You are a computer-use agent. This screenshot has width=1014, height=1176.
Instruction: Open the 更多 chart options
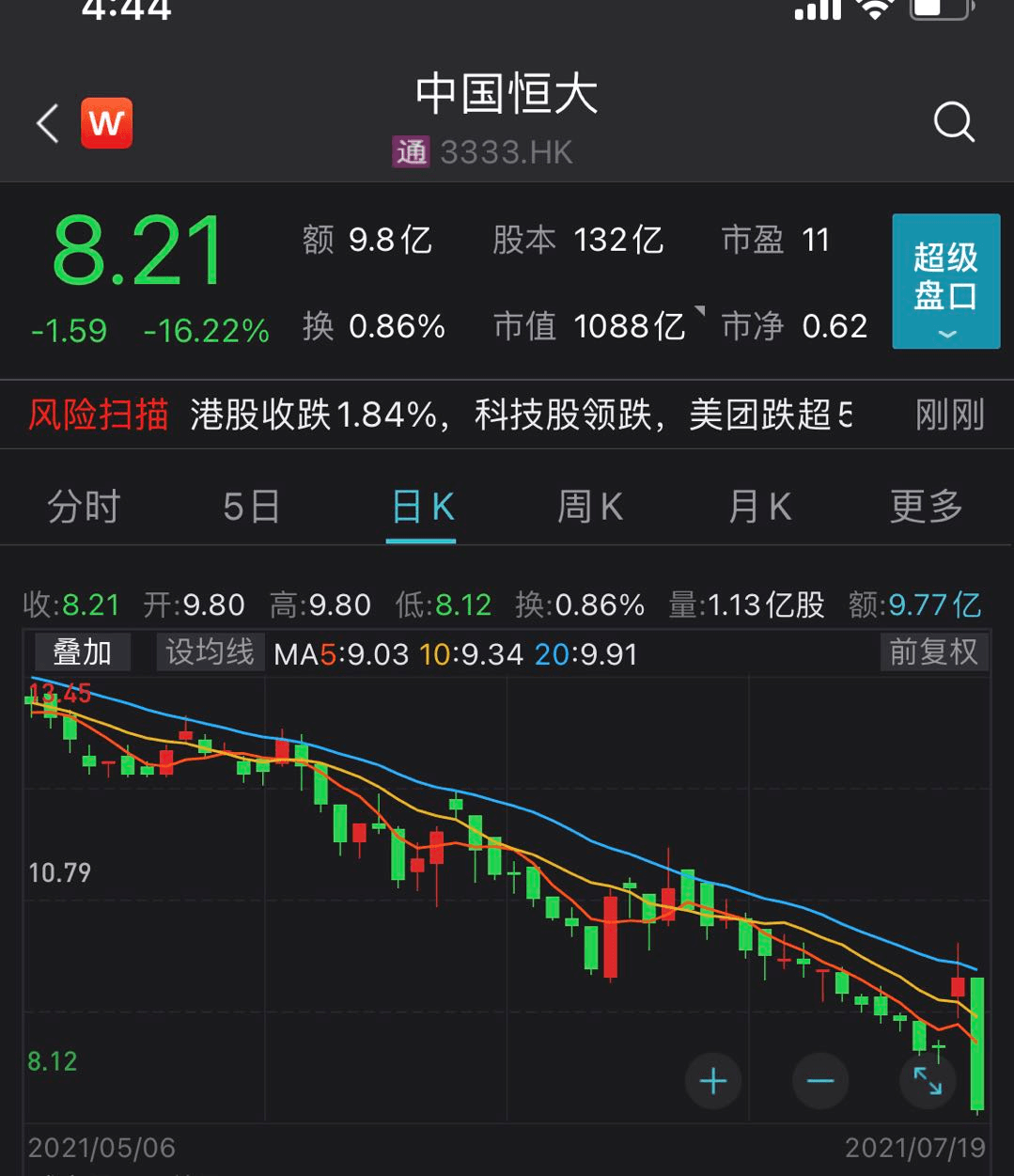[927, 507]
